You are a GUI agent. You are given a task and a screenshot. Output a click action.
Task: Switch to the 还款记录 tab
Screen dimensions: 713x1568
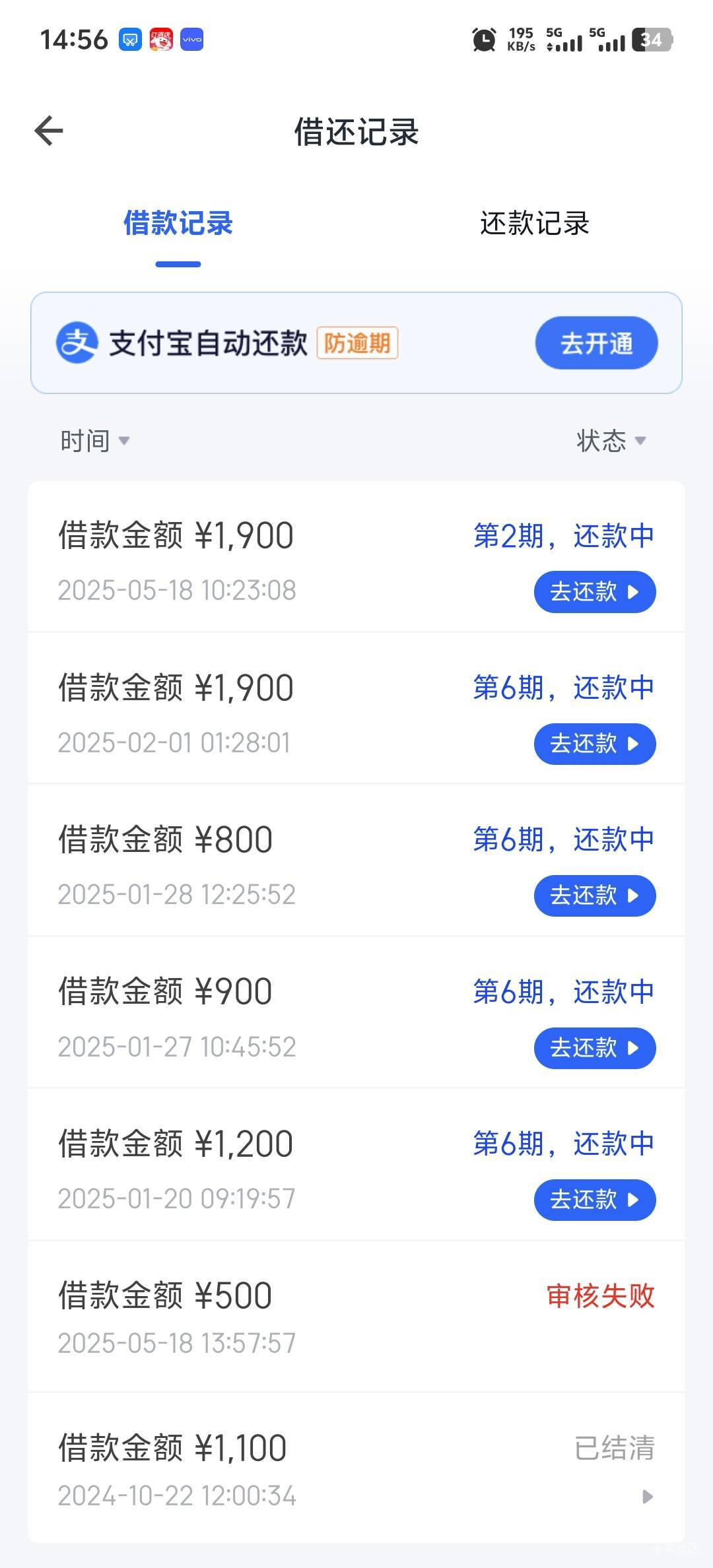(534, 223)
